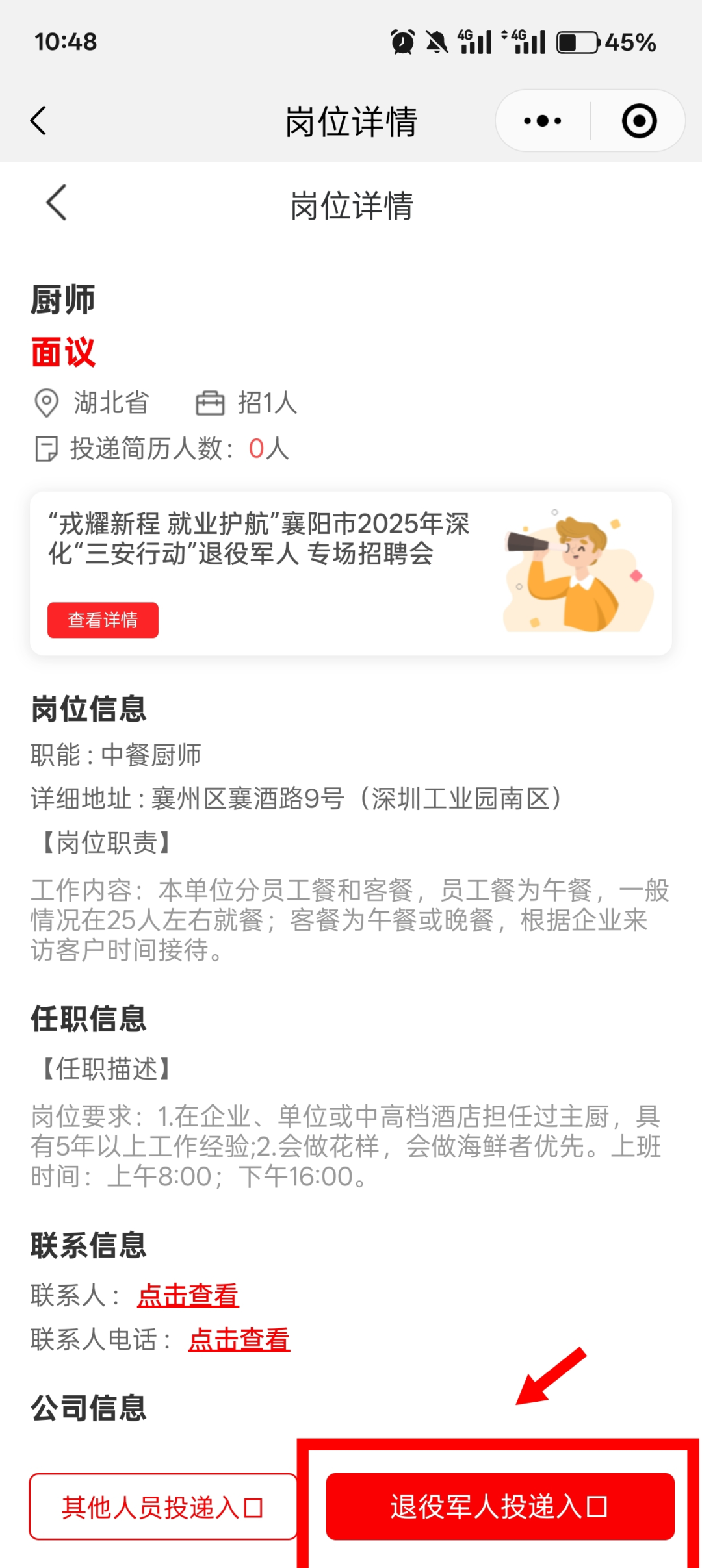Reveal the contact phone via 点击查看
The image size is (702, 1568).
pyautogui.click(x=239, y=1339)
